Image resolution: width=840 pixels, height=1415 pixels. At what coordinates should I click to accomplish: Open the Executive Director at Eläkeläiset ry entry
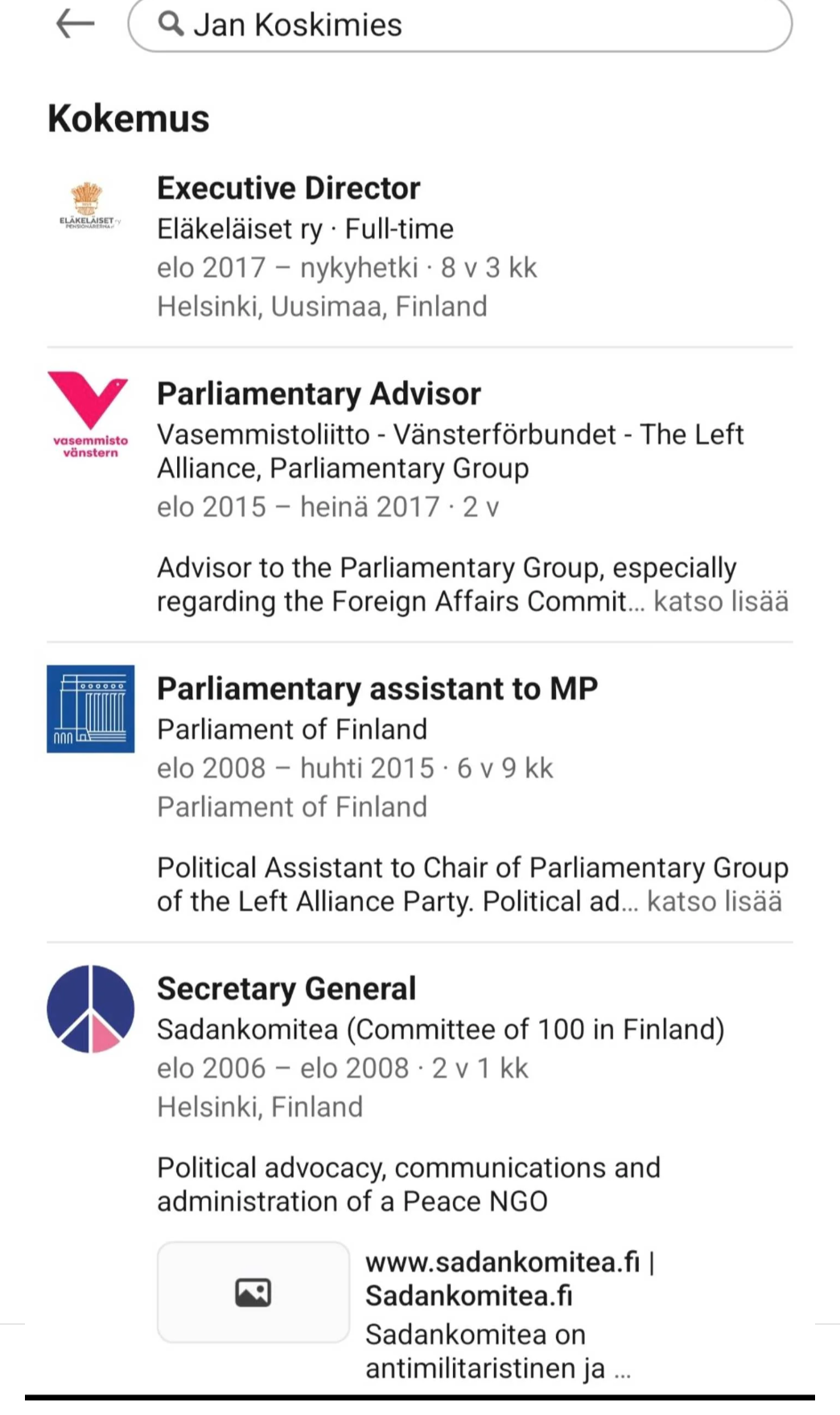pos(288,188)
